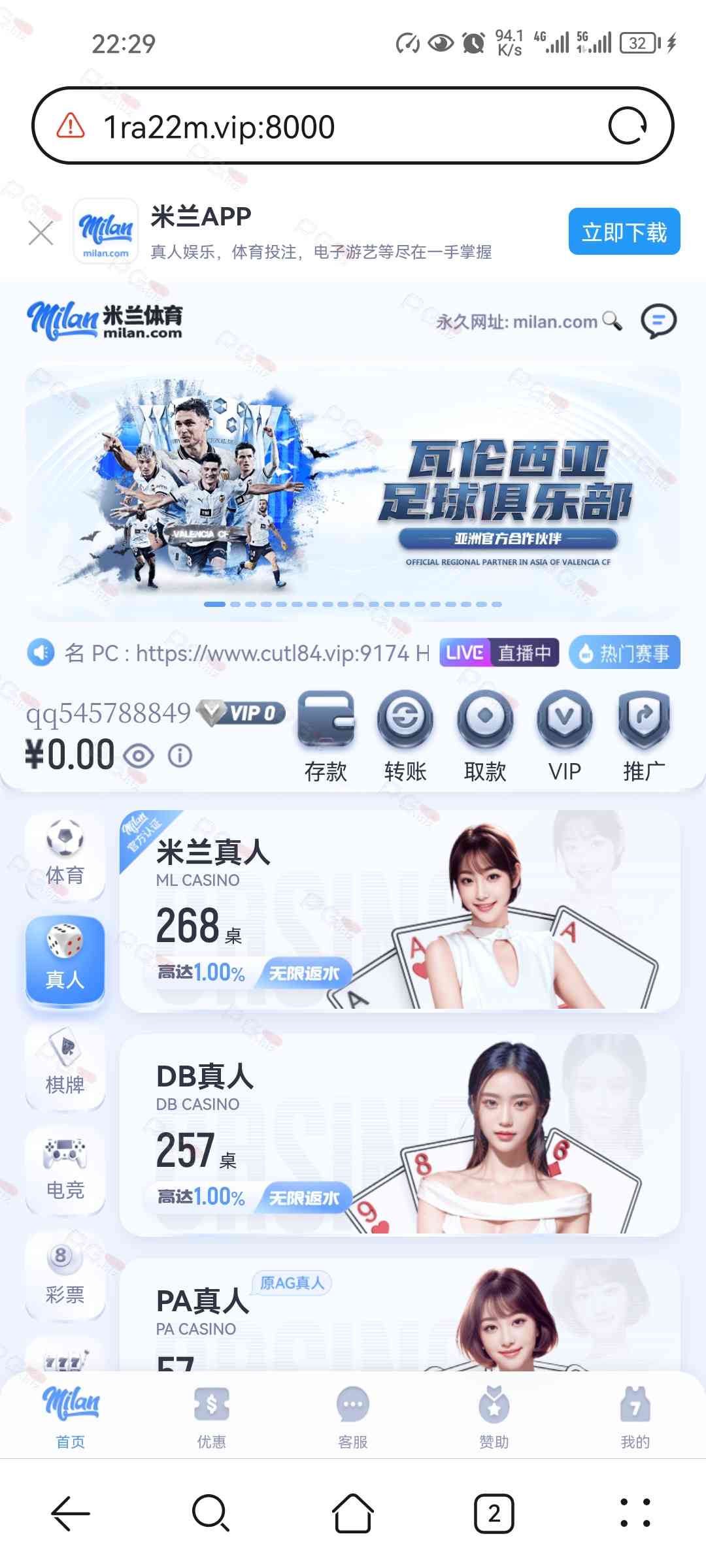The width and height of the screenshot is (706, 1568).
Task: Select the 棋牌 category
Action: (x=65, y=1066)
